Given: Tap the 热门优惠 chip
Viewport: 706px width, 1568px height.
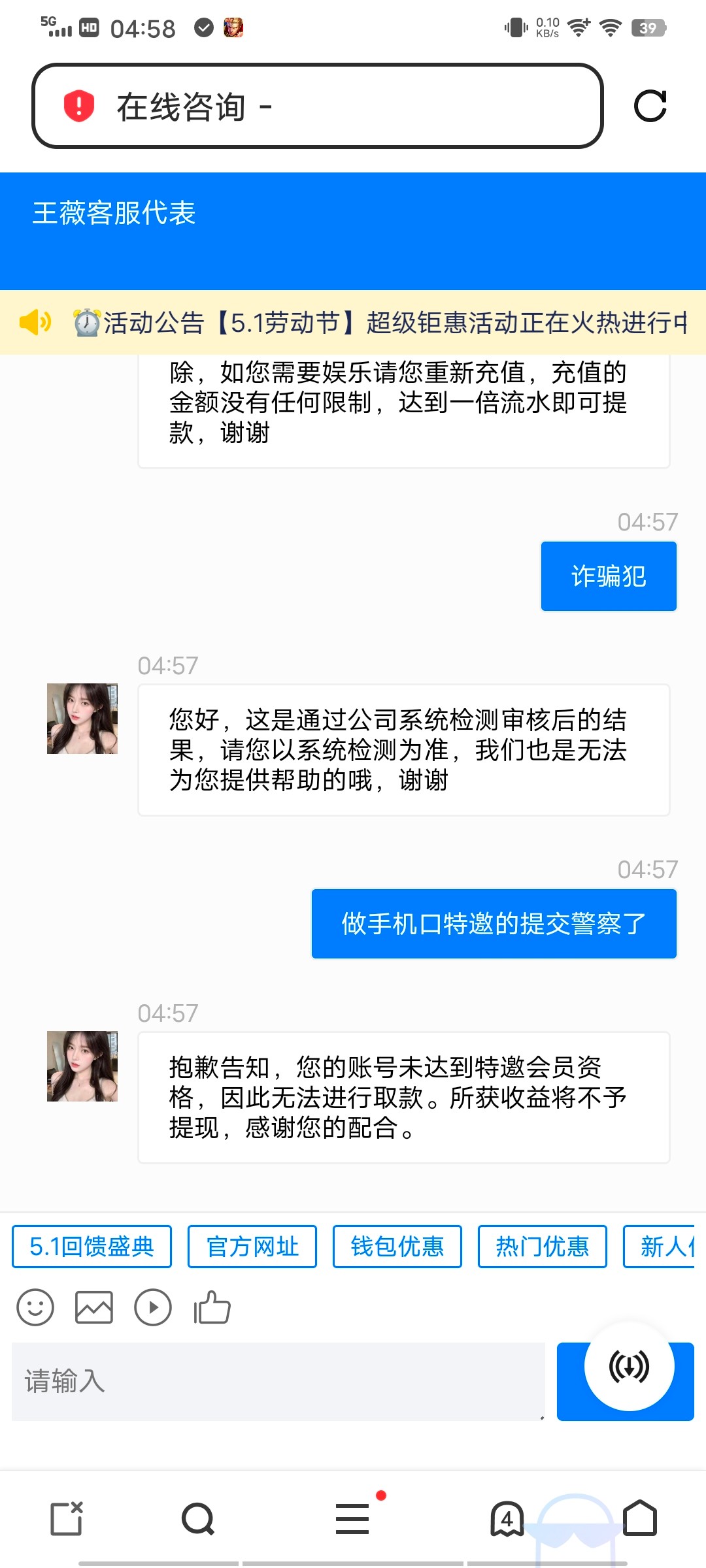Looking at the screenshot, I should click(543, 1247).
